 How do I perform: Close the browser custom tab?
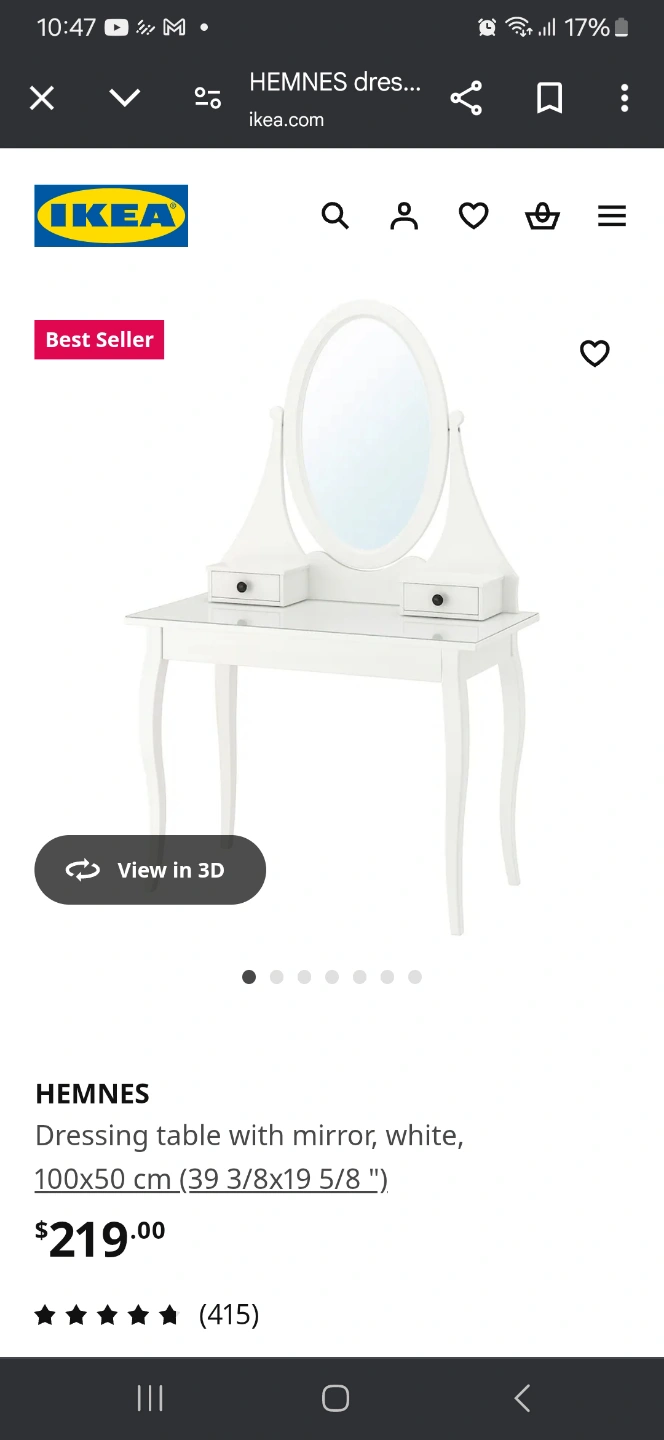click(x=42, y=98)
